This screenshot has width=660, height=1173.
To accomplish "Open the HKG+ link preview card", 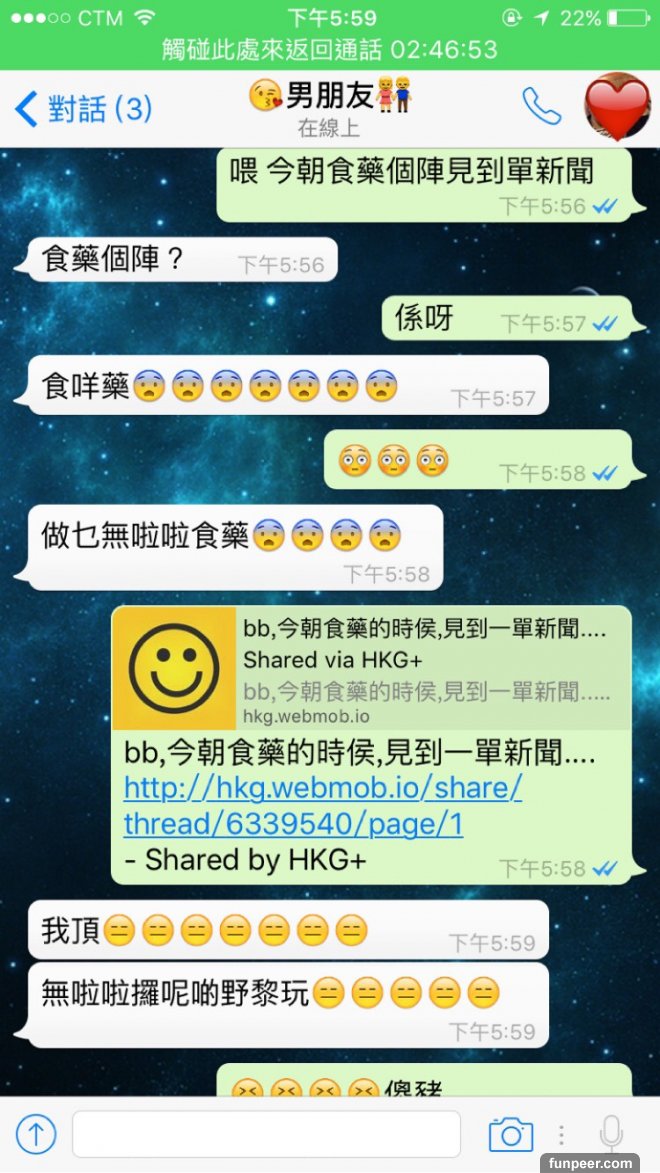I will click(x=372, y=669).
